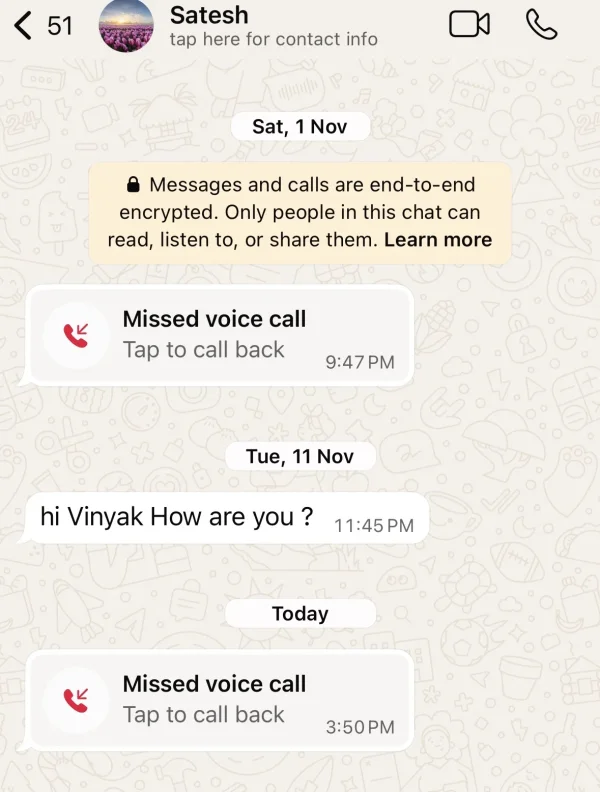Start a voice call with Satesh
Viewport: 600px width, 792px height.
(541, 24)
